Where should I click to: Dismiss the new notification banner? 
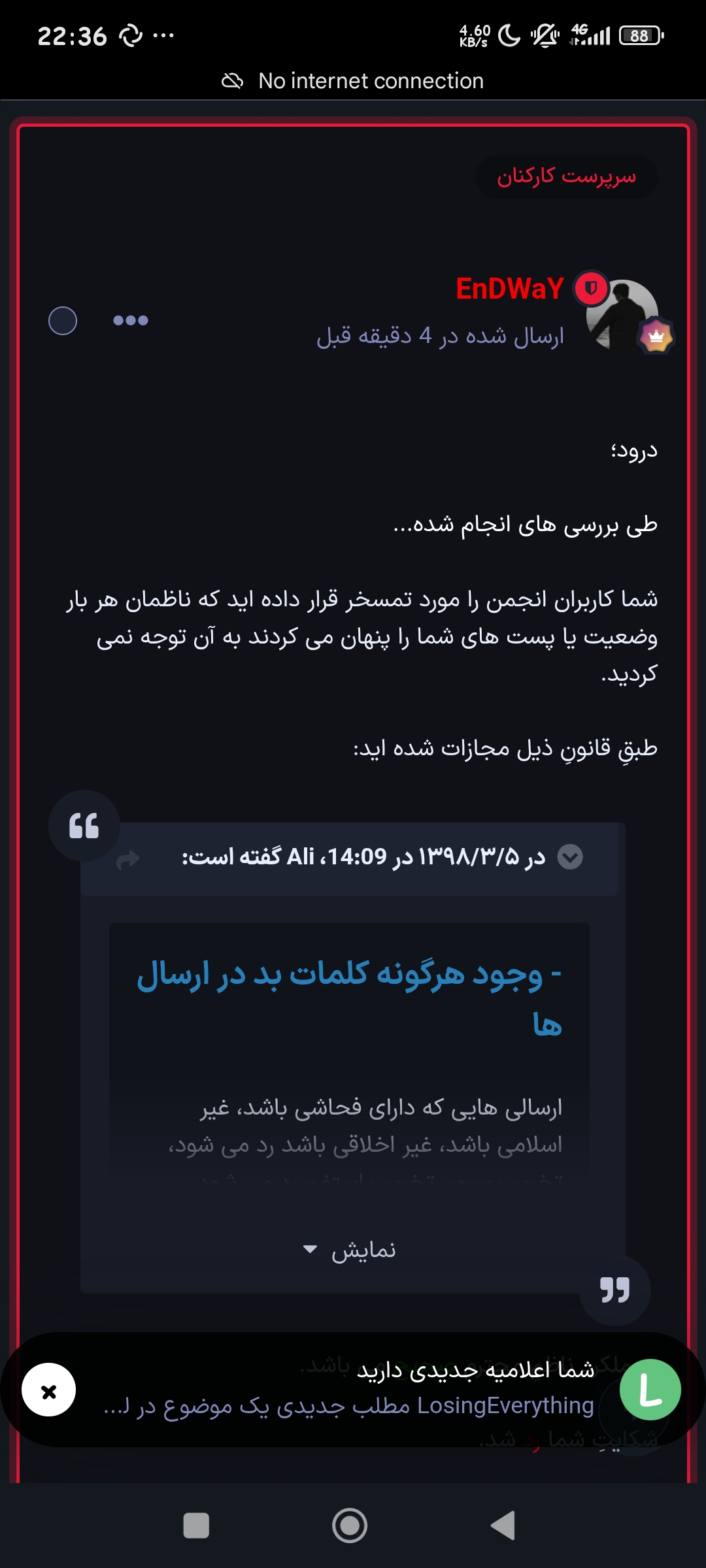(49, 1390)
